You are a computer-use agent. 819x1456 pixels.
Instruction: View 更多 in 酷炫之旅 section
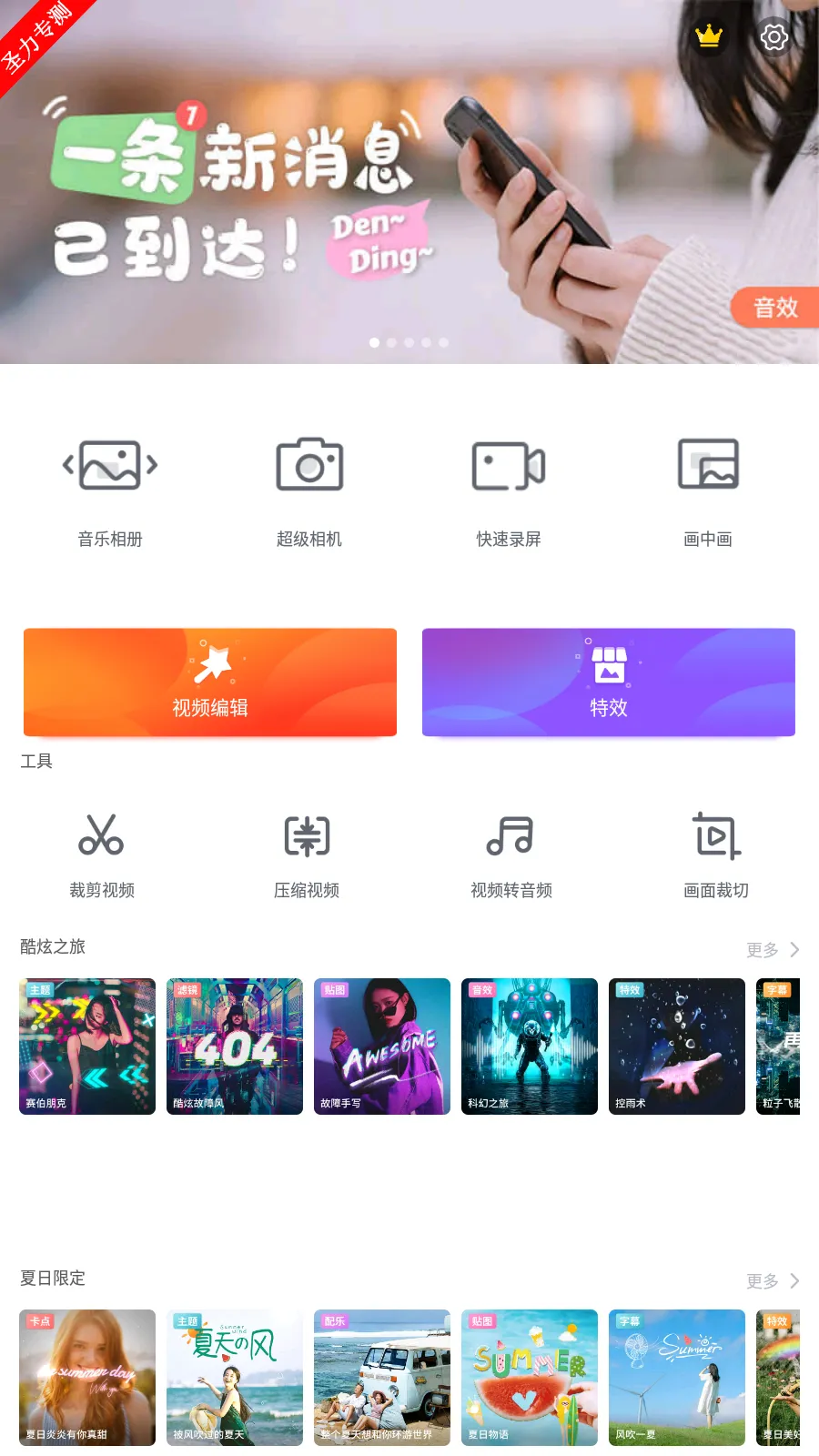click(x=773, y=950)
